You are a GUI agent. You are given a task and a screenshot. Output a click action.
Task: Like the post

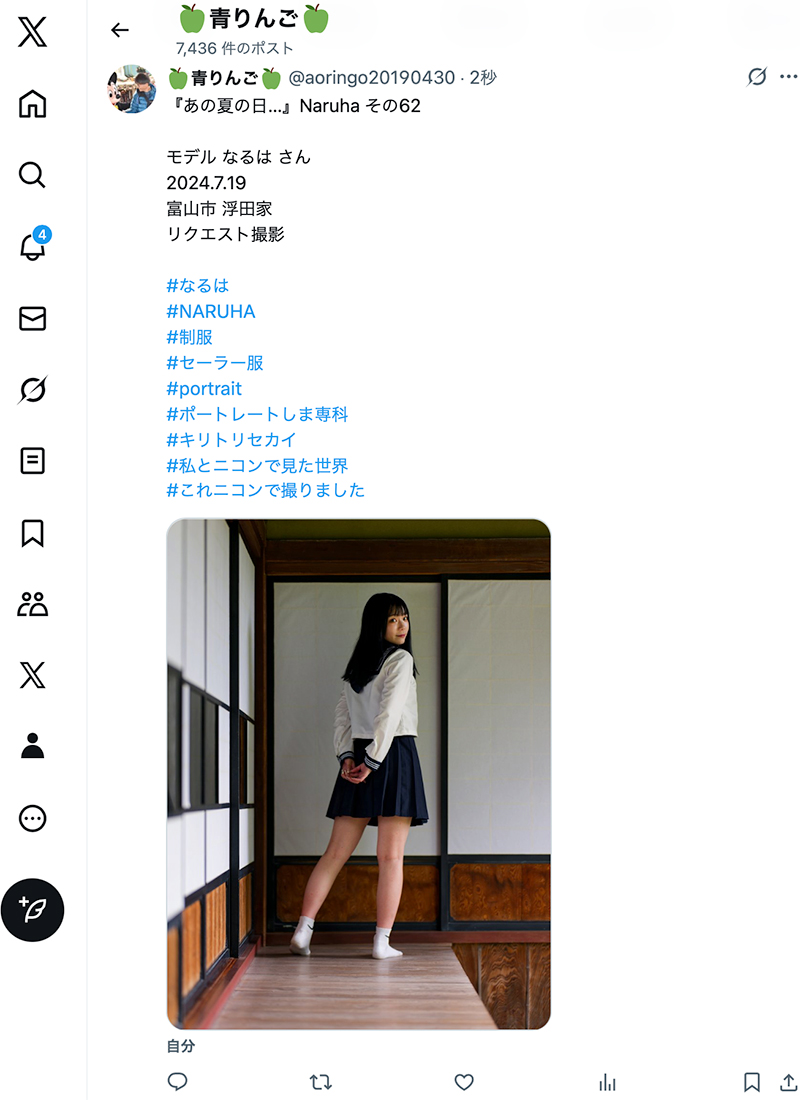(x=464, y=1082)
